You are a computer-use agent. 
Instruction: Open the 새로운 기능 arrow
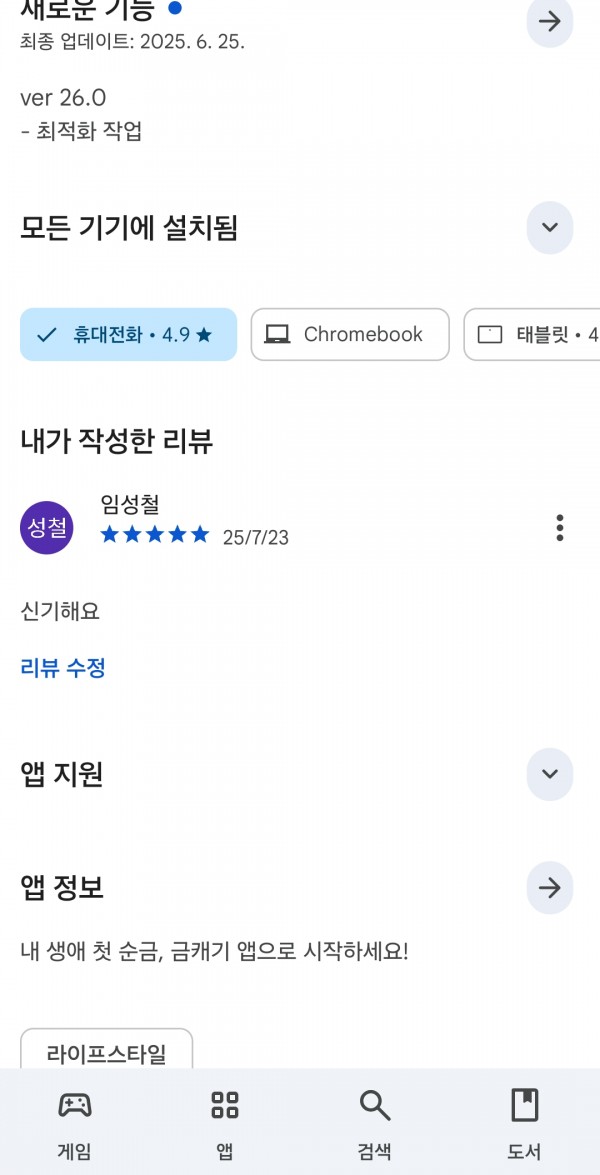coord(550,22)
